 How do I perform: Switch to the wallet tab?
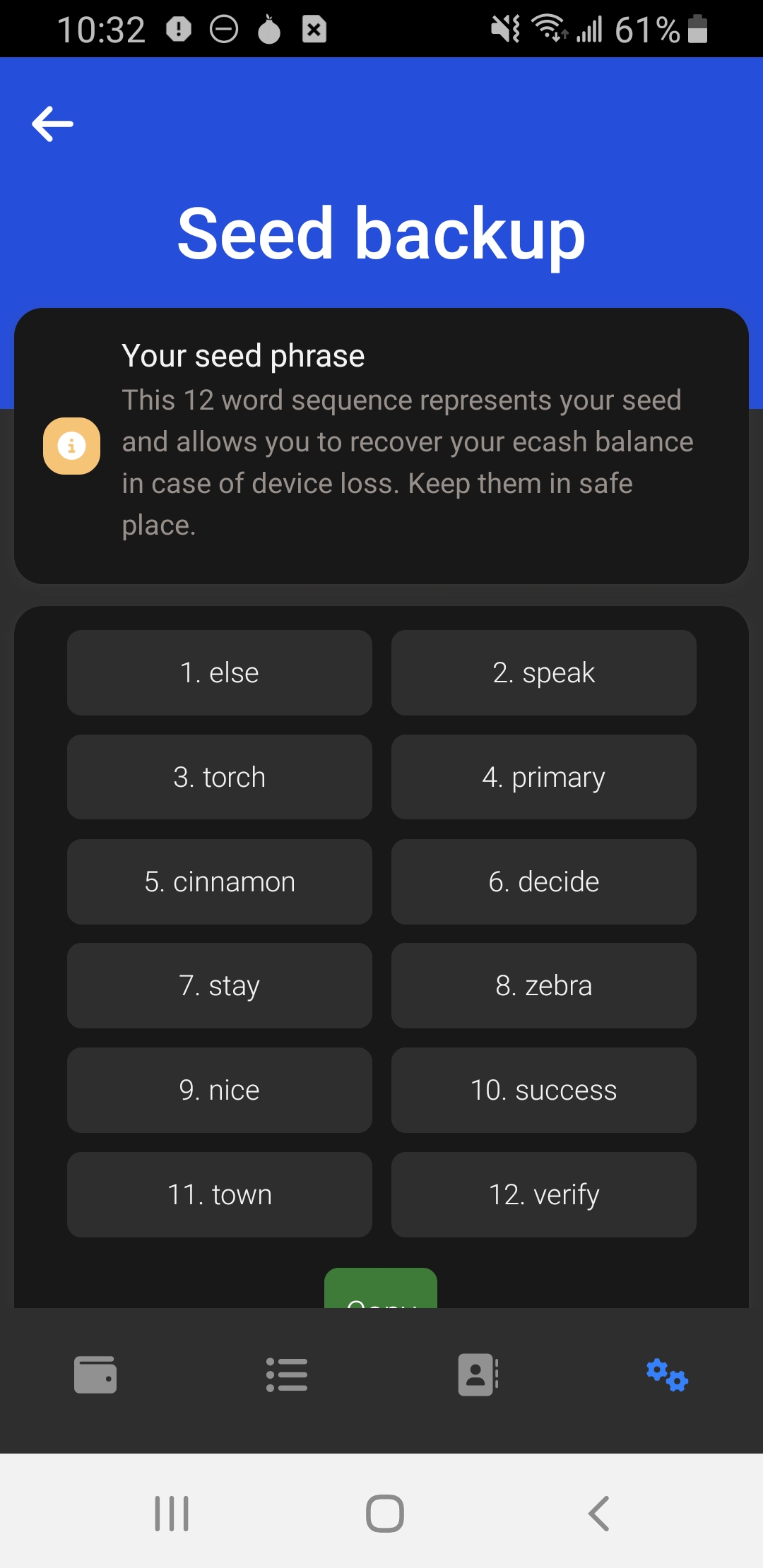[95, 1374]
